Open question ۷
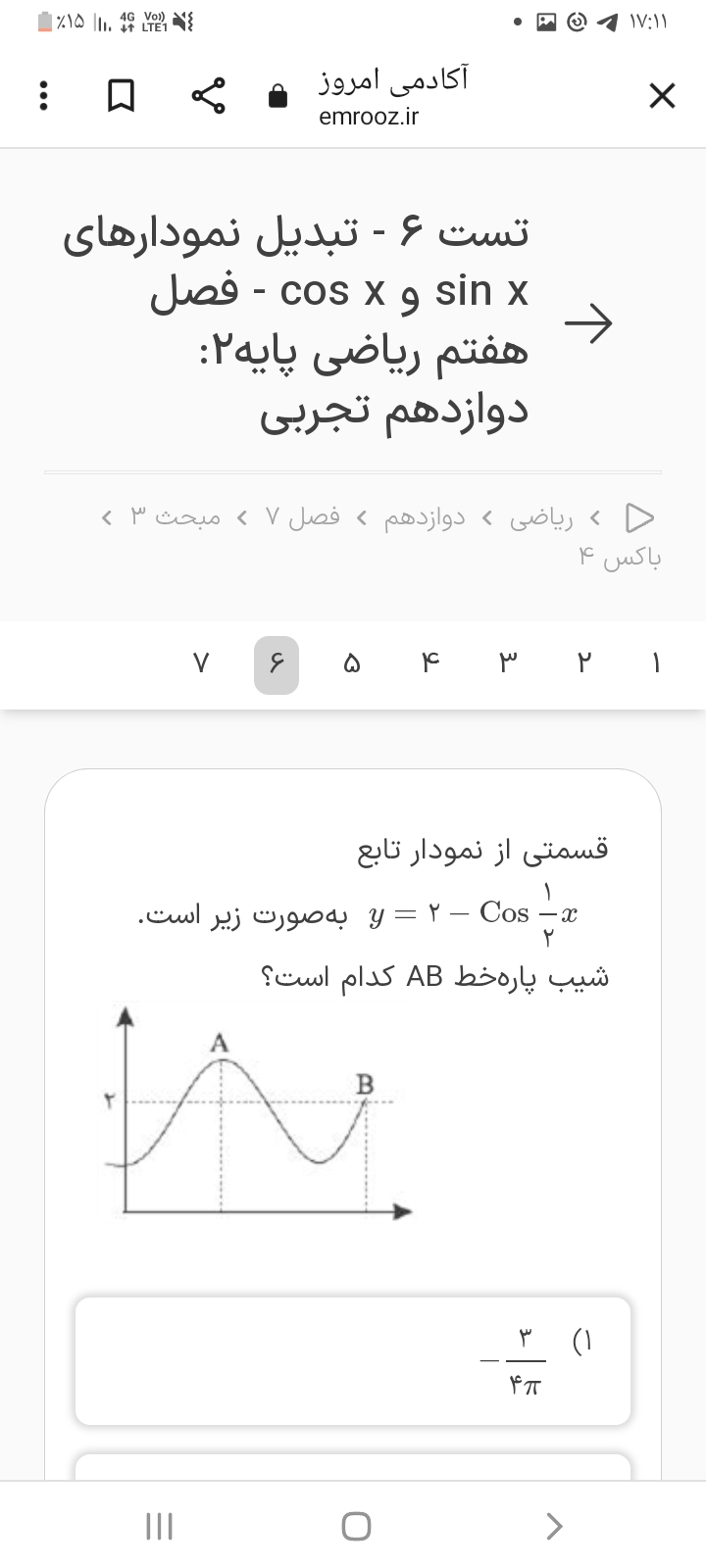Viewport: 706px width, 1568px height. pyautogui.click(x=200, y=663)
